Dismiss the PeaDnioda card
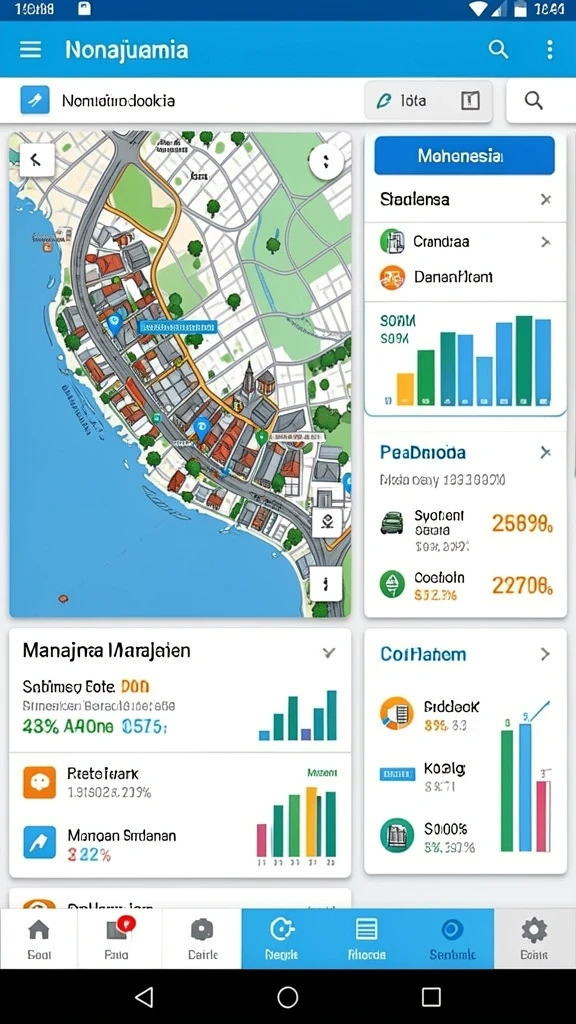The height and width of the screenshot is (1024, 576). tap(546, 452)
